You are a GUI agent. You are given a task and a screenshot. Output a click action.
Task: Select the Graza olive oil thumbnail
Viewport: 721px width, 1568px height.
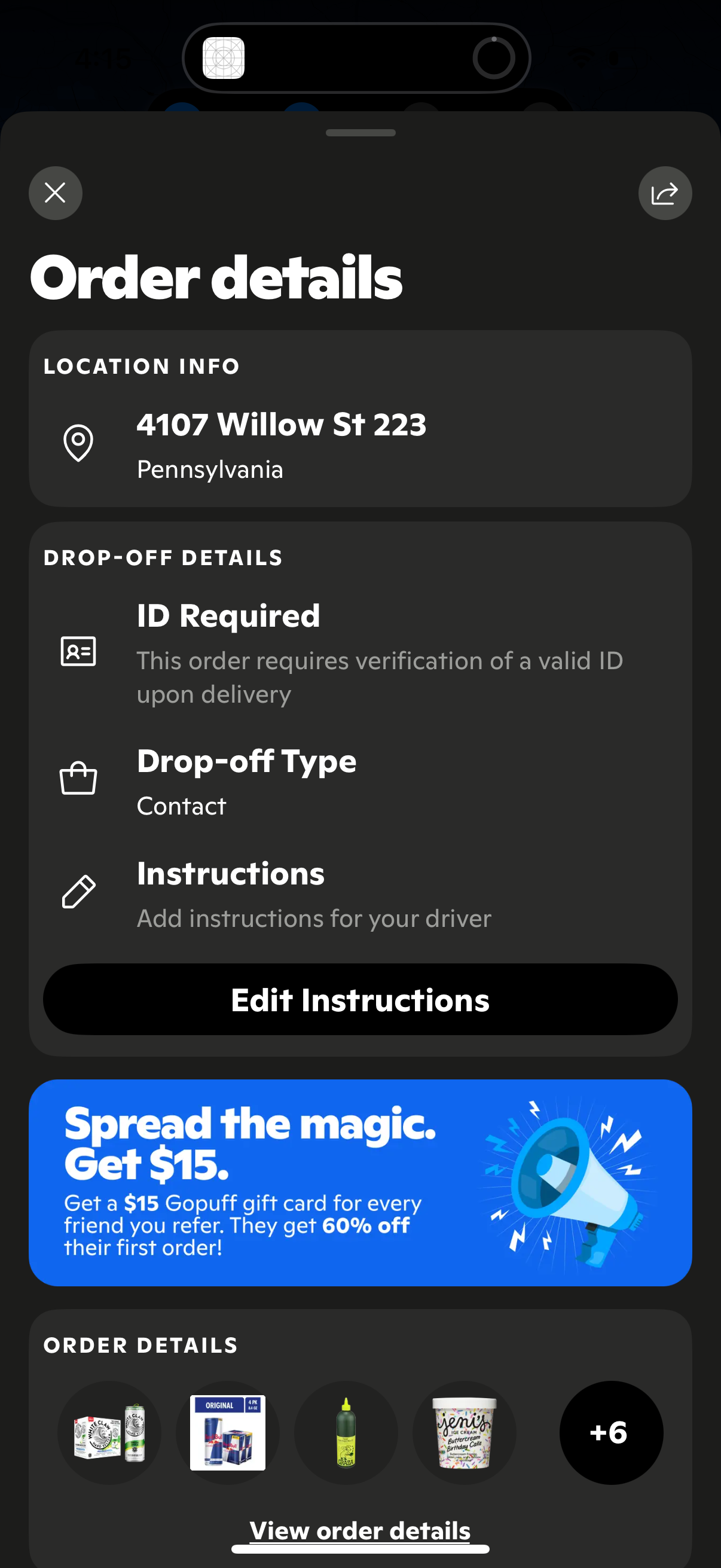pos(344,1433)
